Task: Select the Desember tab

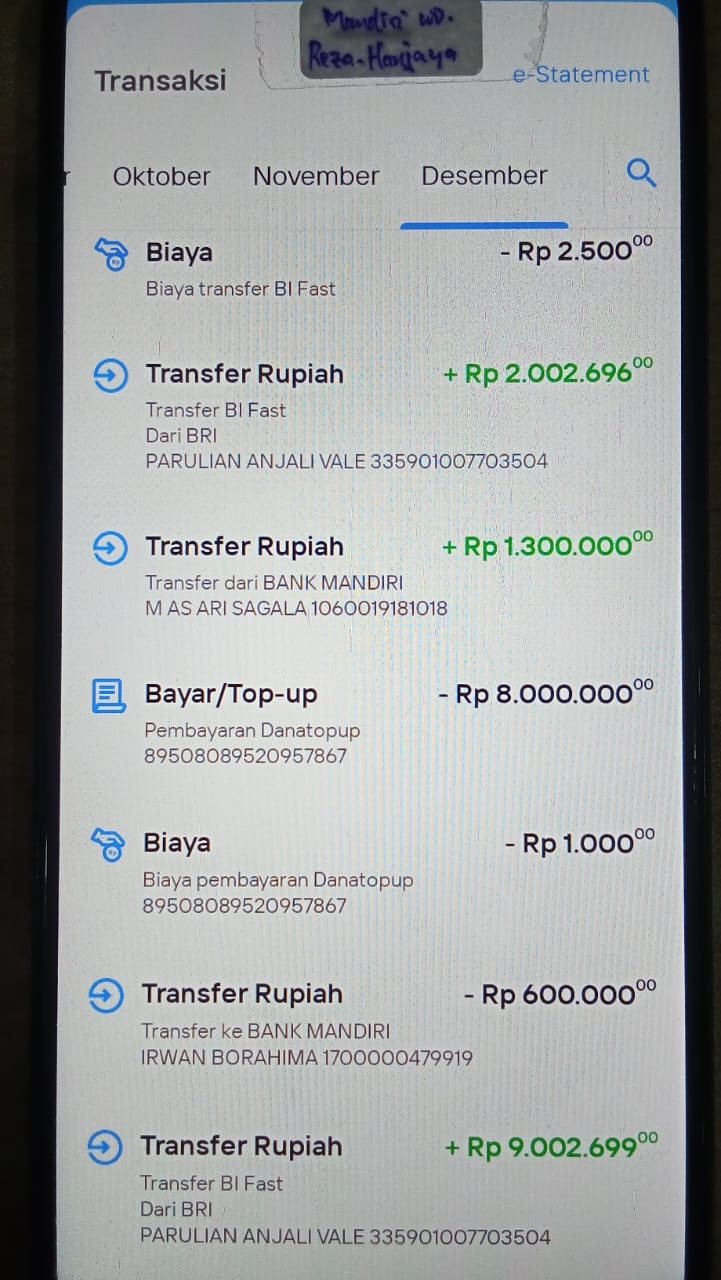Action: pyautogui.click(x=484, y=176)
